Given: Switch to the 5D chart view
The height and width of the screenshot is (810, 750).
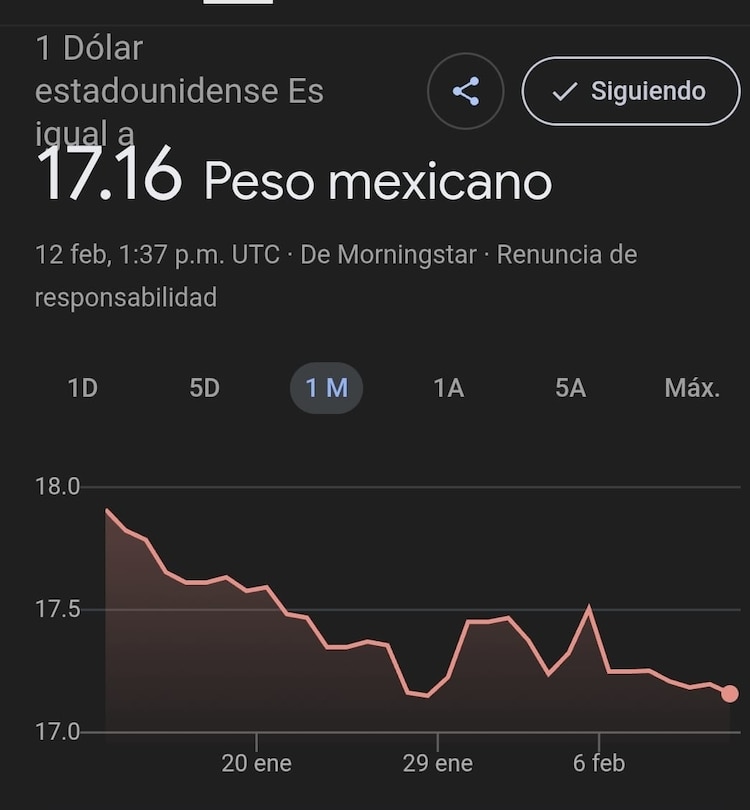Looking at the screenshot, I should click(x=203, y=388).
